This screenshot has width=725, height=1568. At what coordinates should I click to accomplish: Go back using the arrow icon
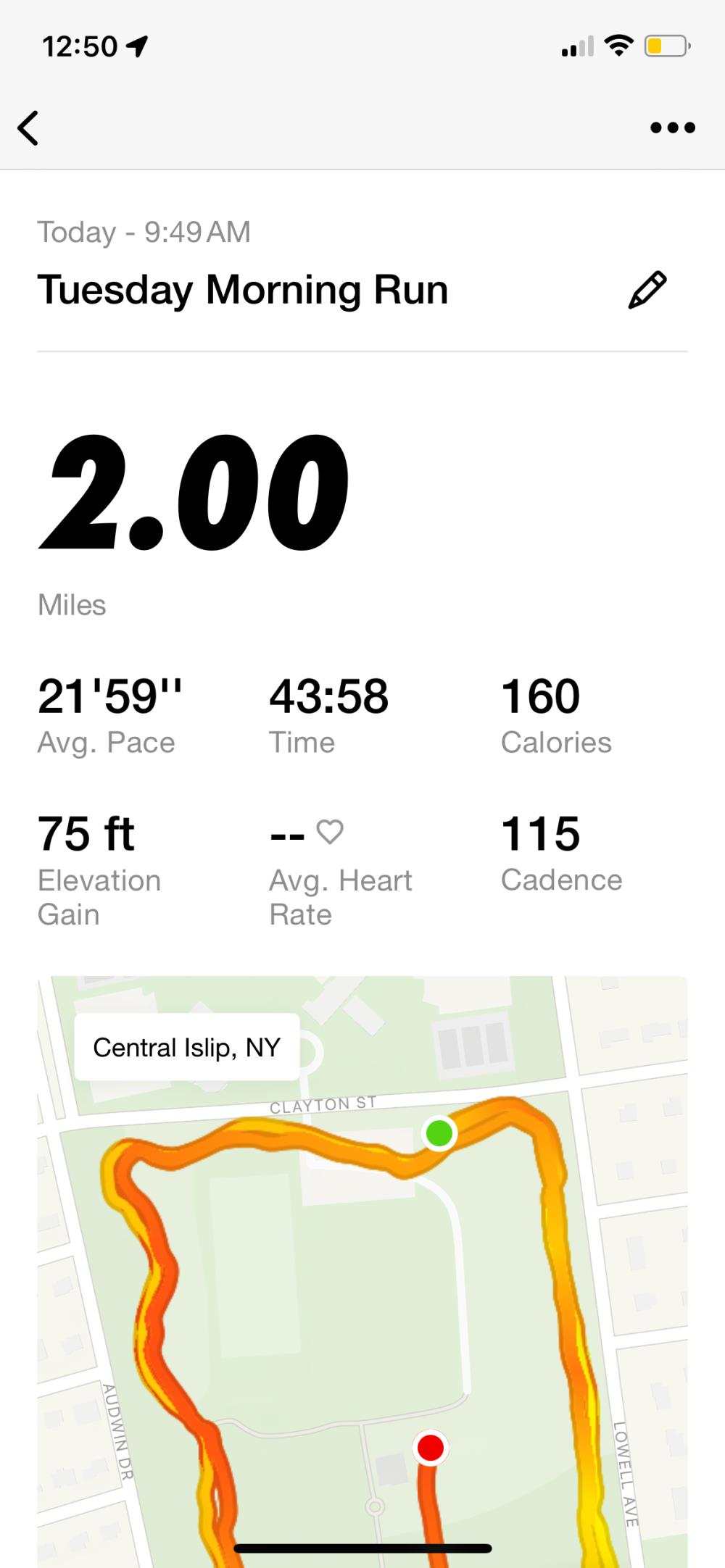click(28, 128)
